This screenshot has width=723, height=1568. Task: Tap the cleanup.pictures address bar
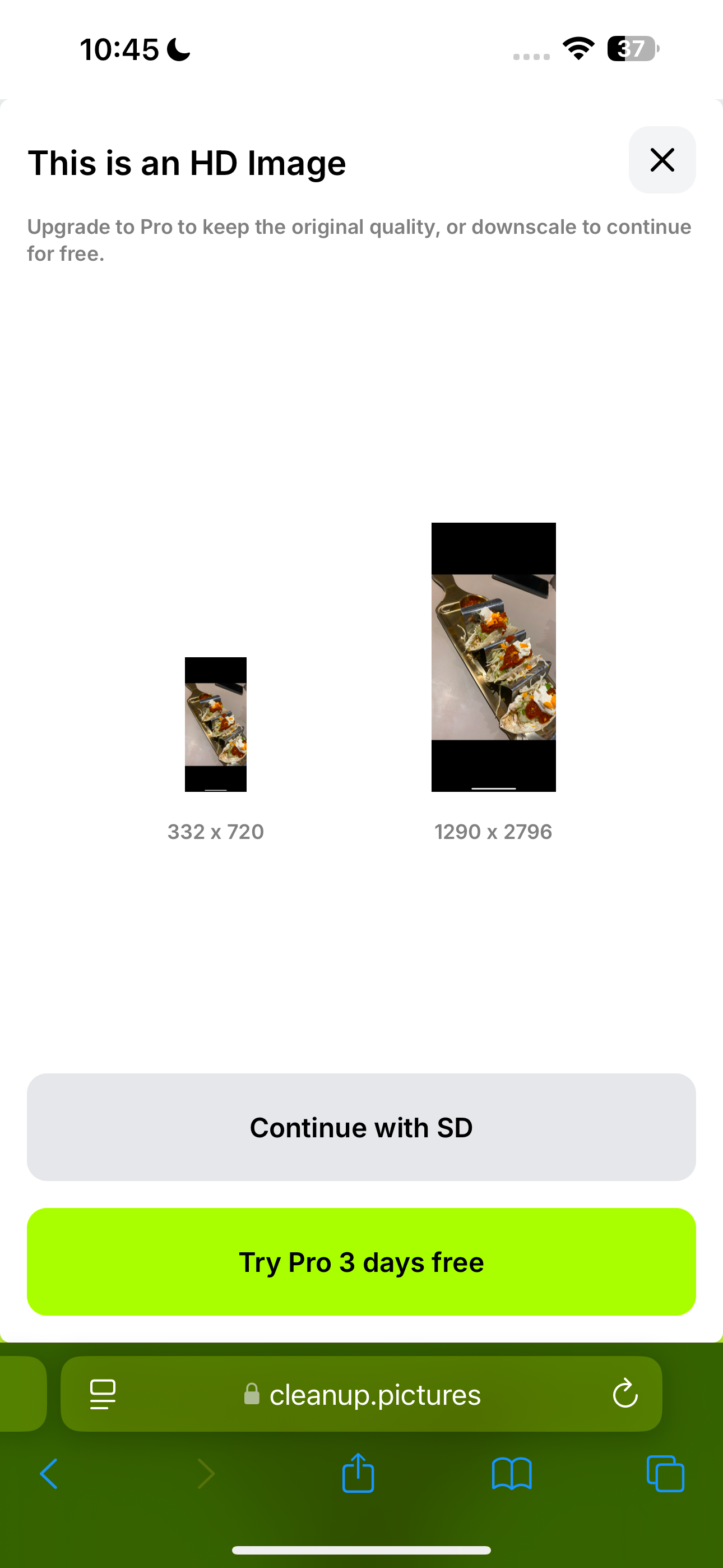click(x=374, y=1394)
